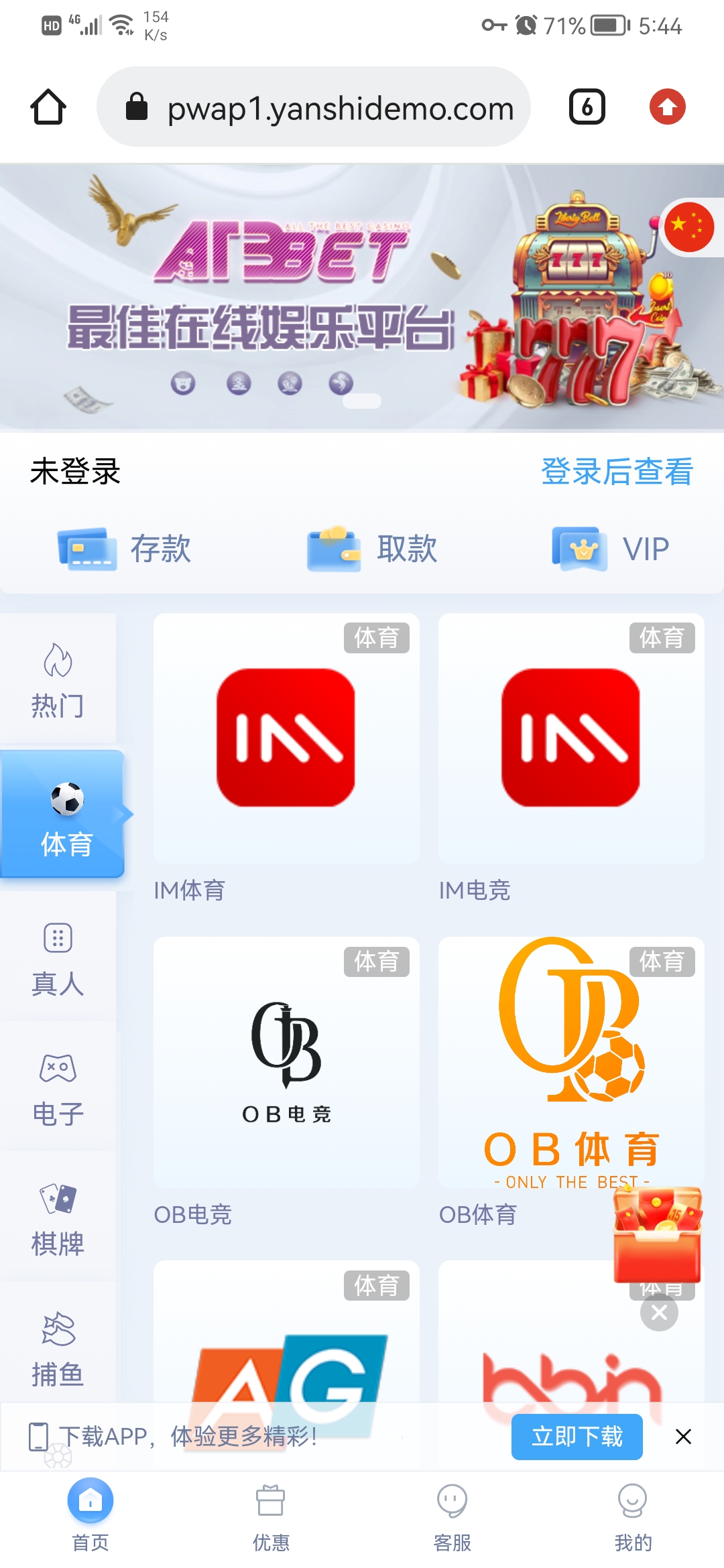
Task: Open the red browser update arrow
Action: coord(667,107)
